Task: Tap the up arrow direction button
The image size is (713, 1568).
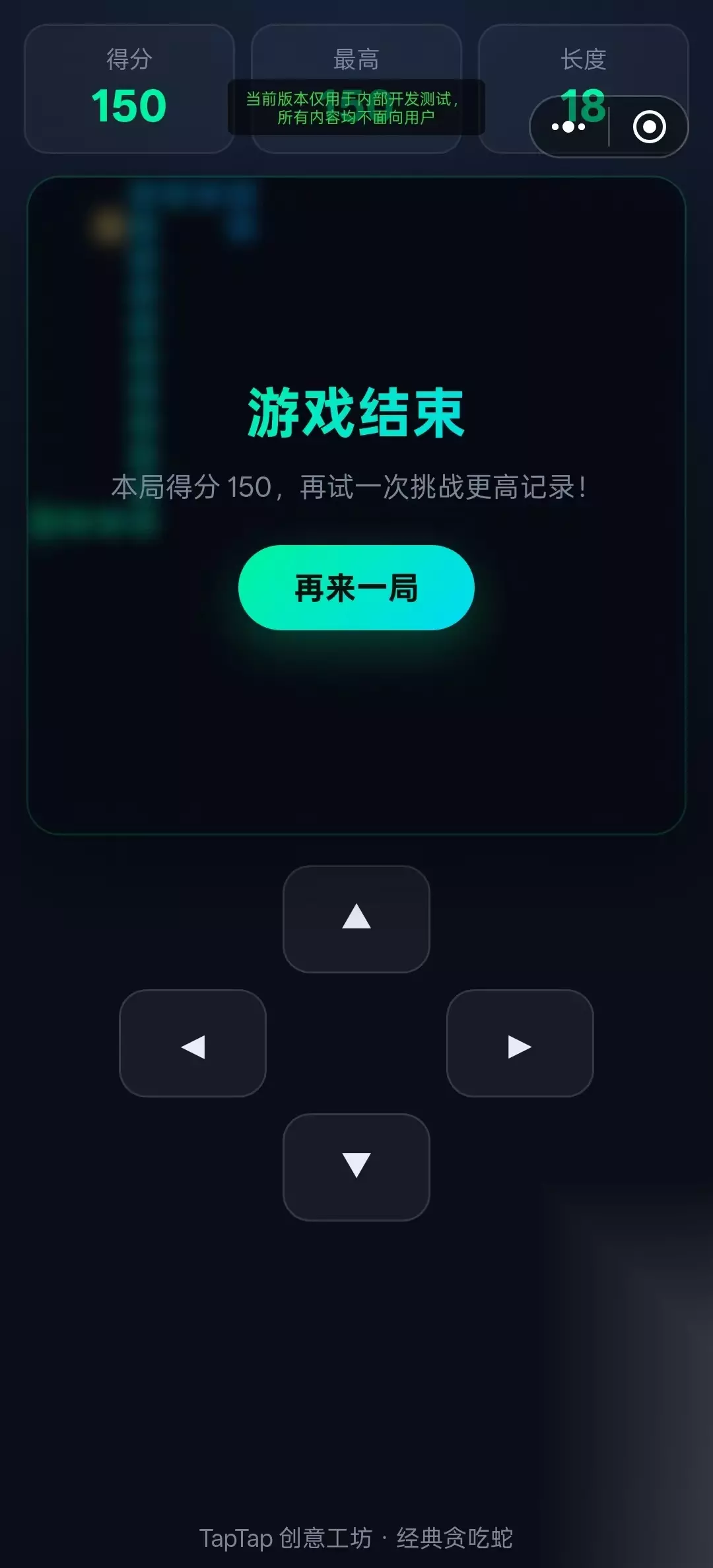Action: 356,919
